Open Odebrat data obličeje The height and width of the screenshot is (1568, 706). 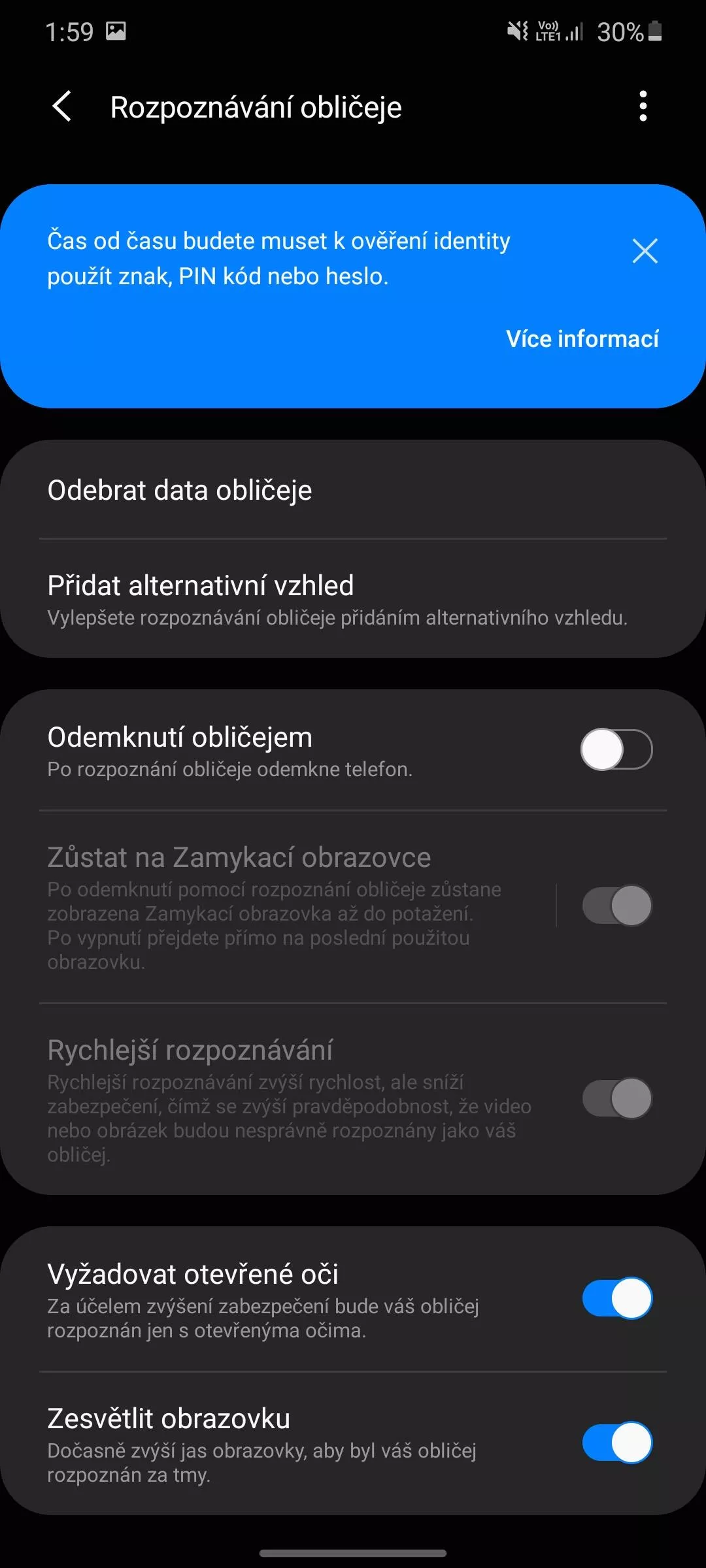(x=353, y=490)
